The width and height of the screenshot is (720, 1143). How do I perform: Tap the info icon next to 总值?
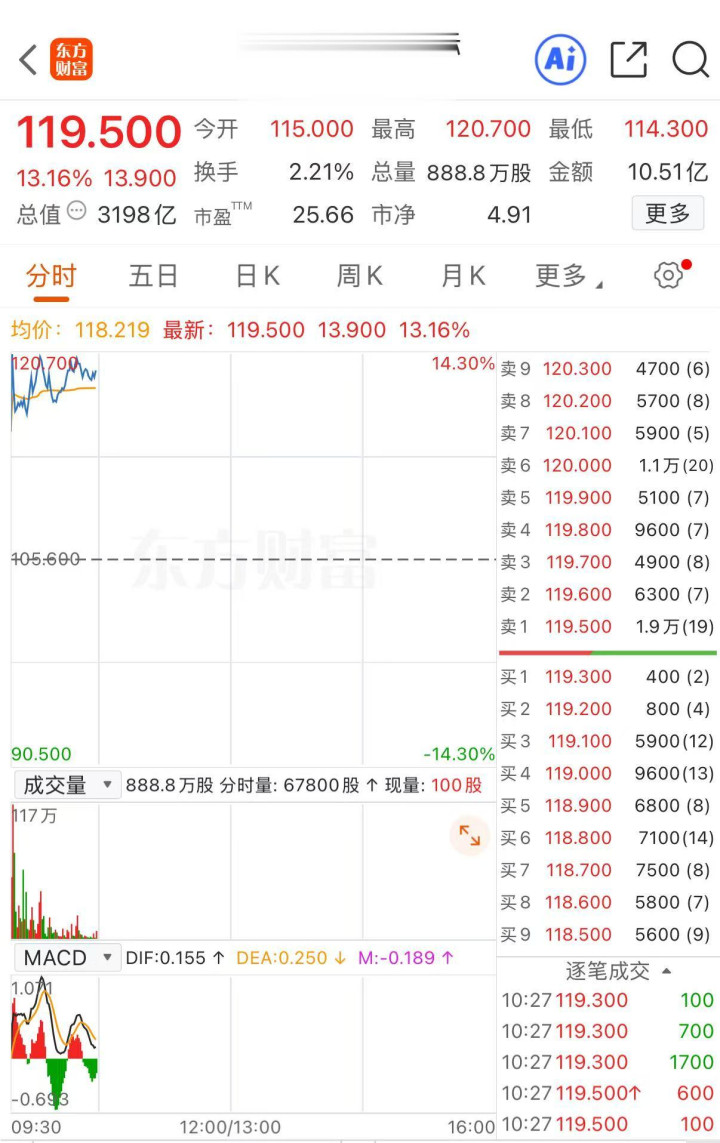77,211
